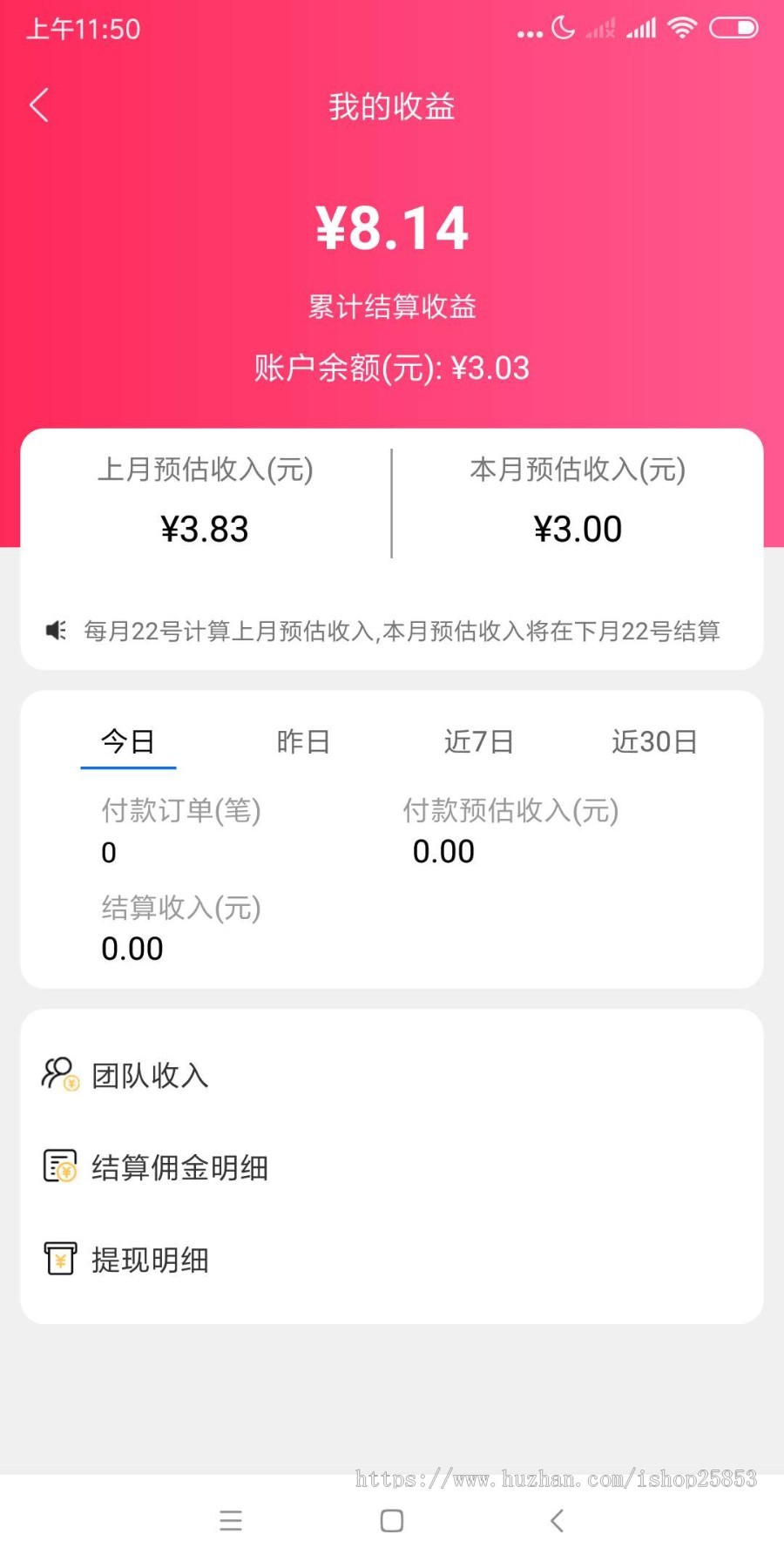This screenshot has height=1568, width=784.
Task: View 提现明细 records
Action: 150,1260
